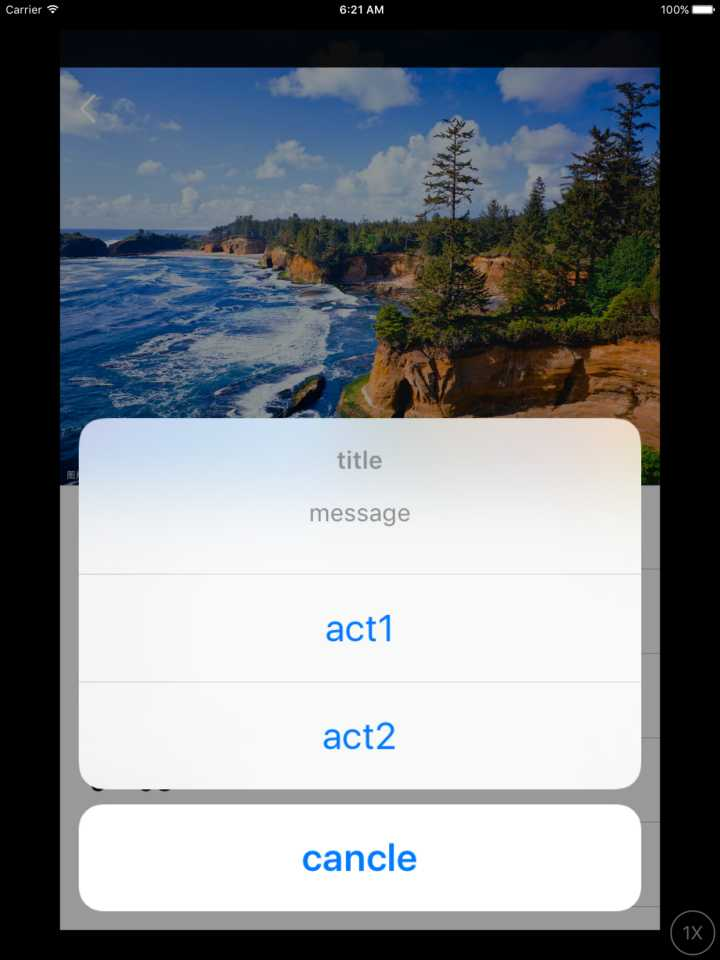The height and width of the screenshot is (960, 720).
Task: Go back using the top-left arrow
Action: [88, 108]
